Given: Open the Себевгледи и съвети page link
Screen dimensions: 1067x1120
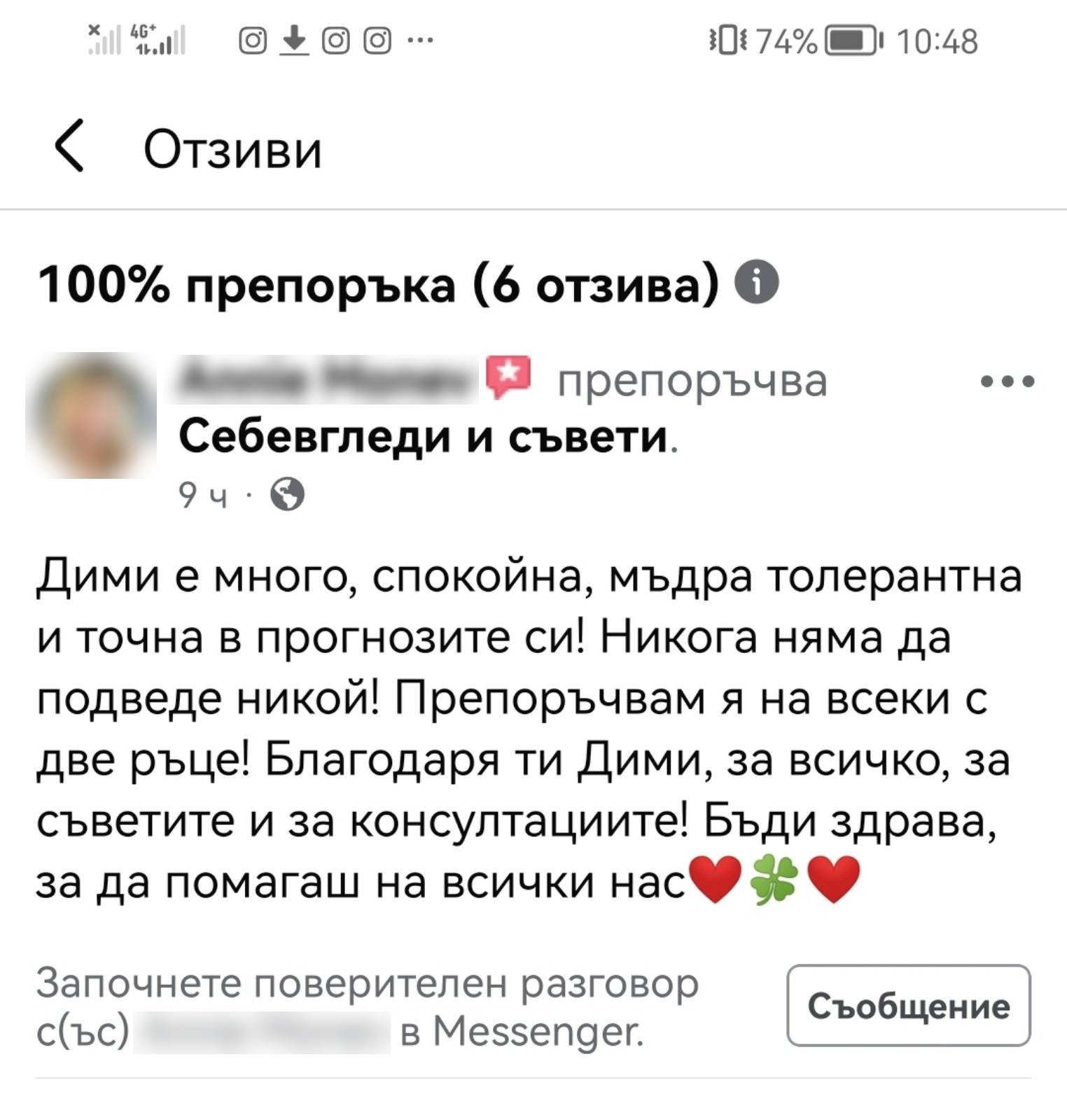Looking at the screenshot, I should [x=424, y=436].
